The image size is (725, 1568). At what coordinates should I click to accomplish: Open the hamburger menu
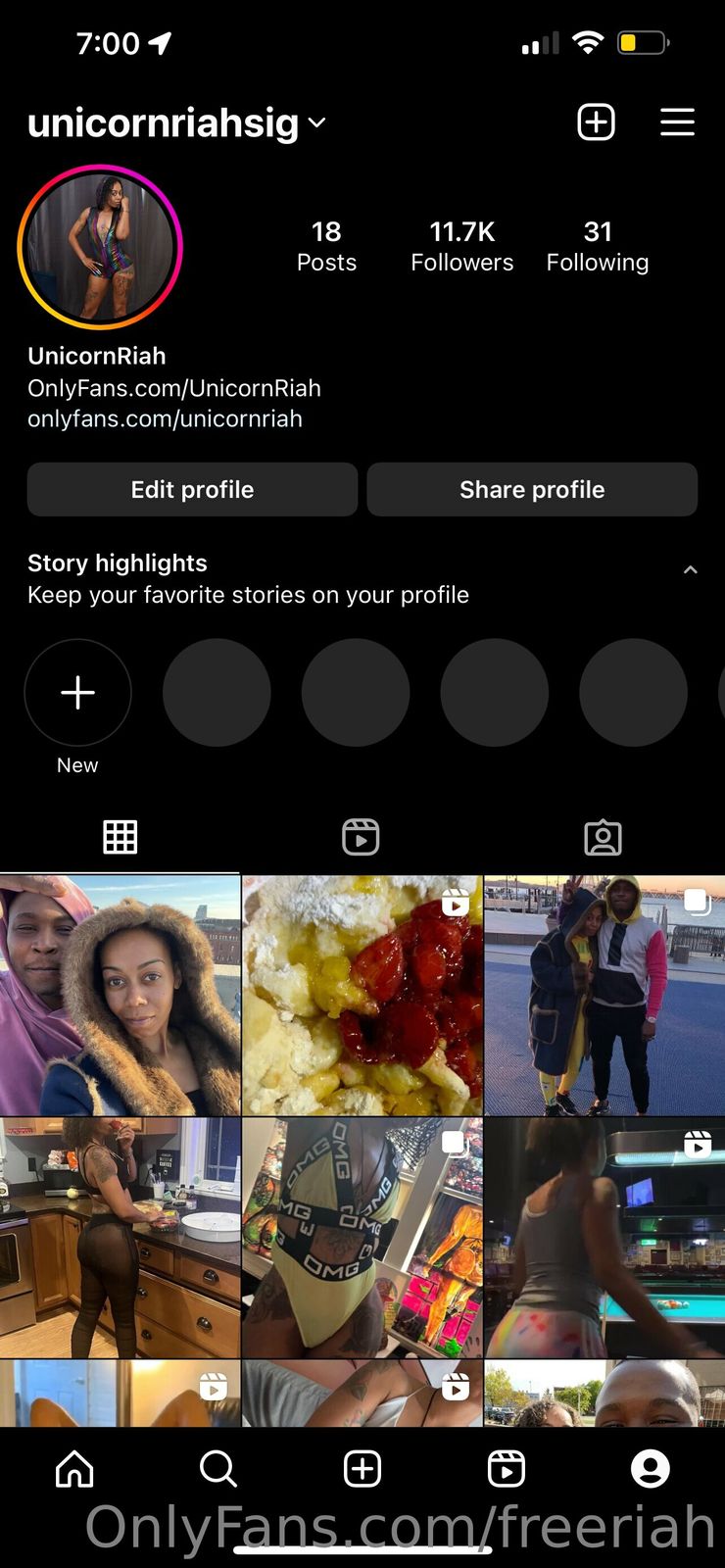(x=677, y=122)
